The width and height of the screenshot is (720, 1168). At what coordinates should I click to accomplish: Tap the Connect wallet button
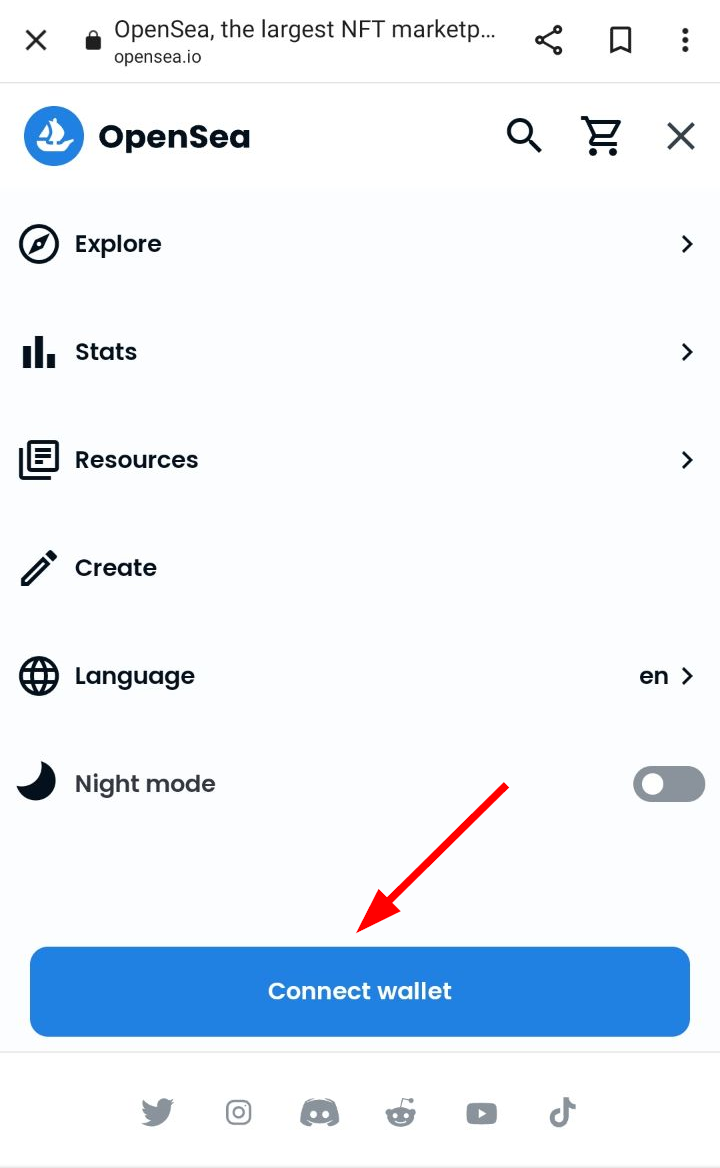(x=360, y=991)
